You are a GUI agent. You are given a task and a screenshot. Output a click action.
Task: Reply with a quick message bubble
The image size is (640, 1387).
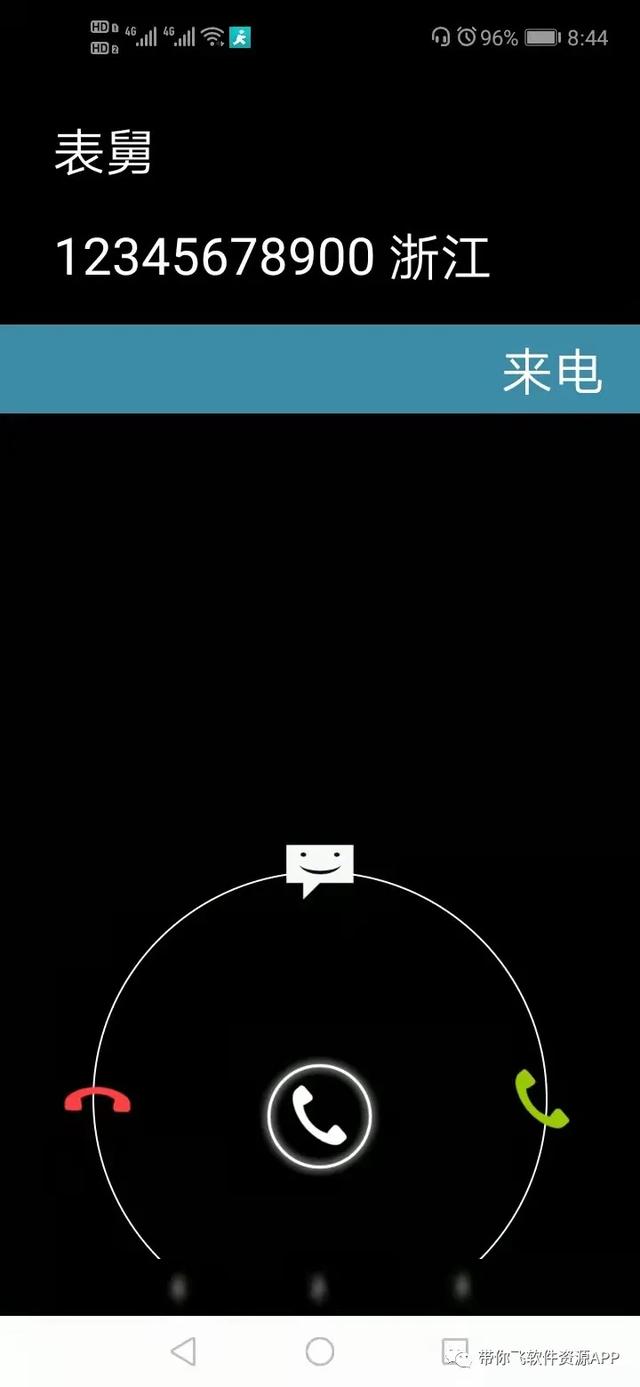320,868
